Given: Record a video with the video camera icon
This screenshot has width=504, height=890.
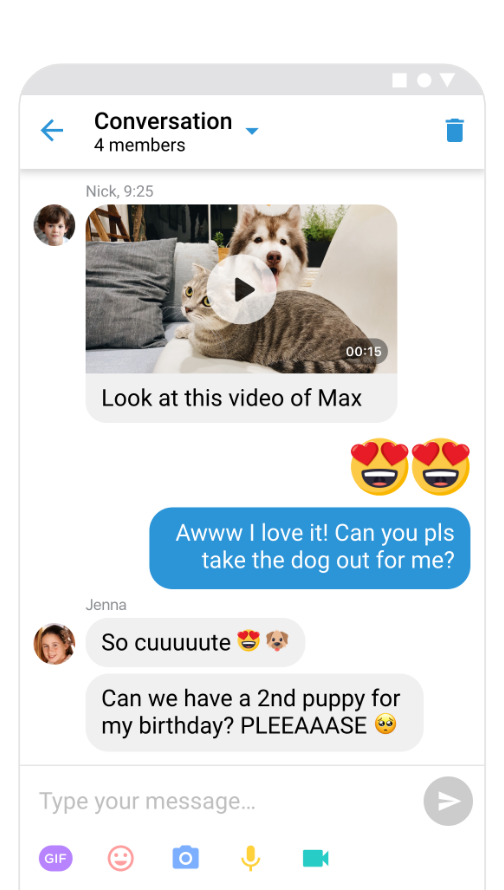Looking at the screenshot, I should 316,858.
